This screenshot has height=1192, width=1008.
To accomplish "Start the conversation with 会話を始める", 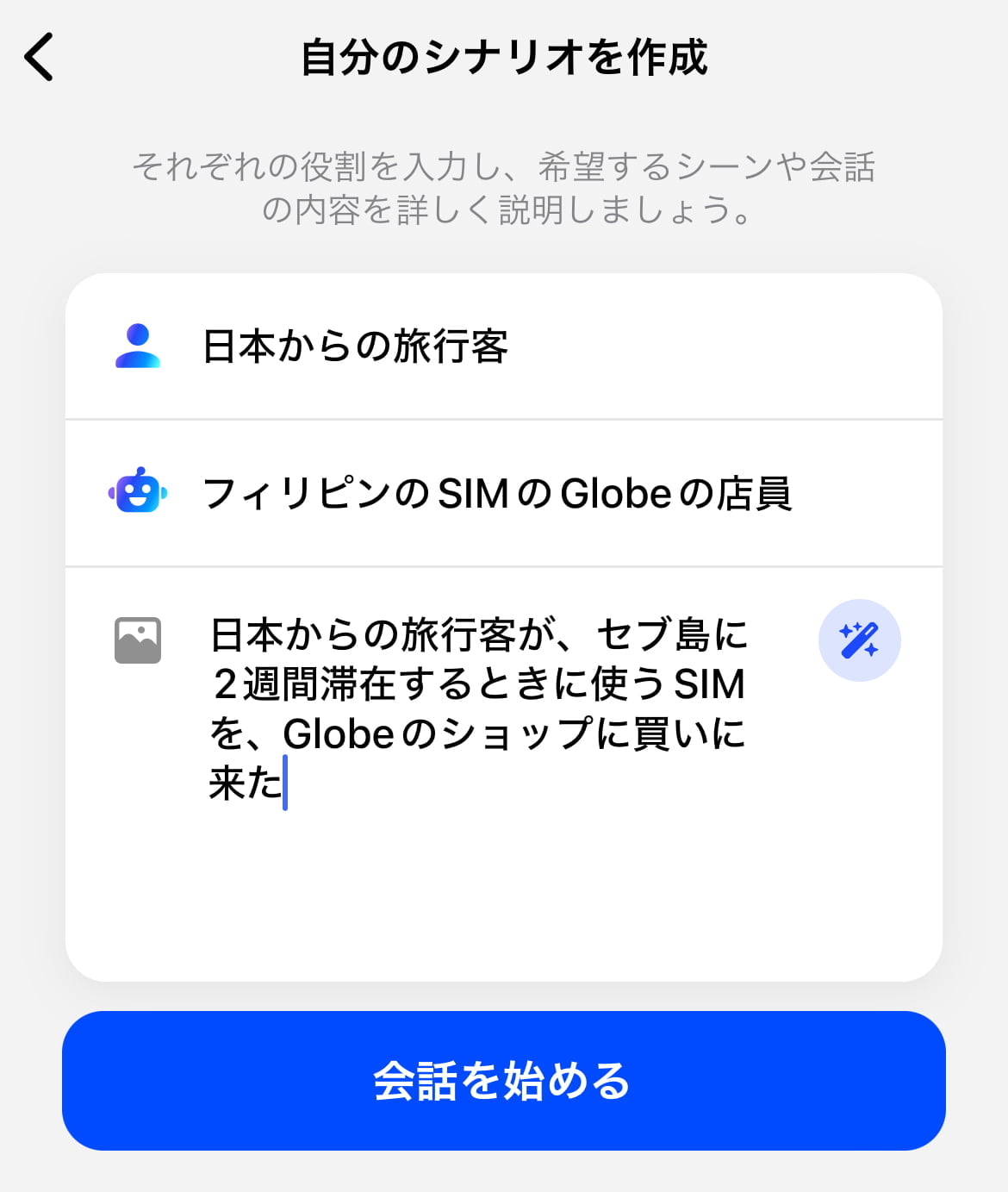I will pos(503,1080).
